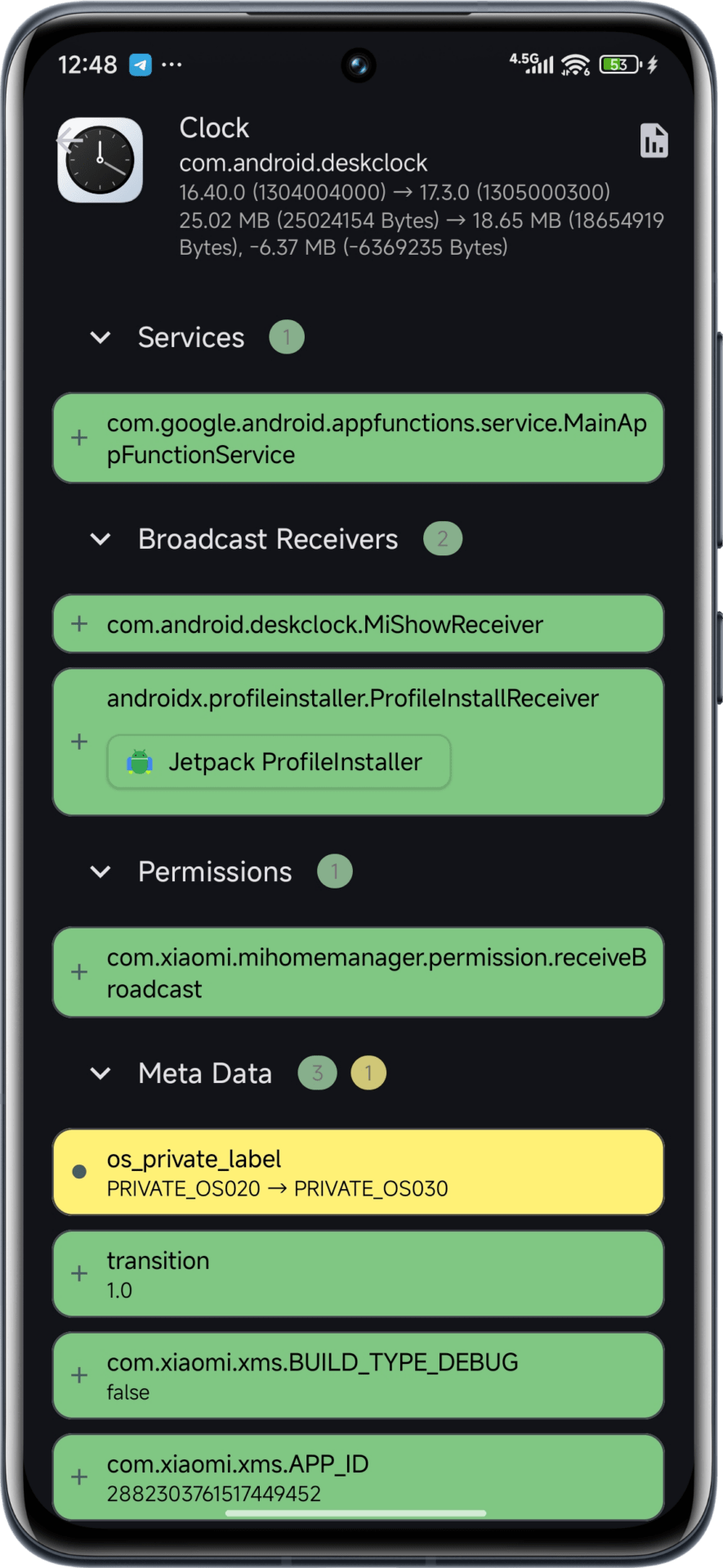Open the MainAppFunctionService entry
Image resolution: width=723 pixels, height=1568 pixels.
358,439
